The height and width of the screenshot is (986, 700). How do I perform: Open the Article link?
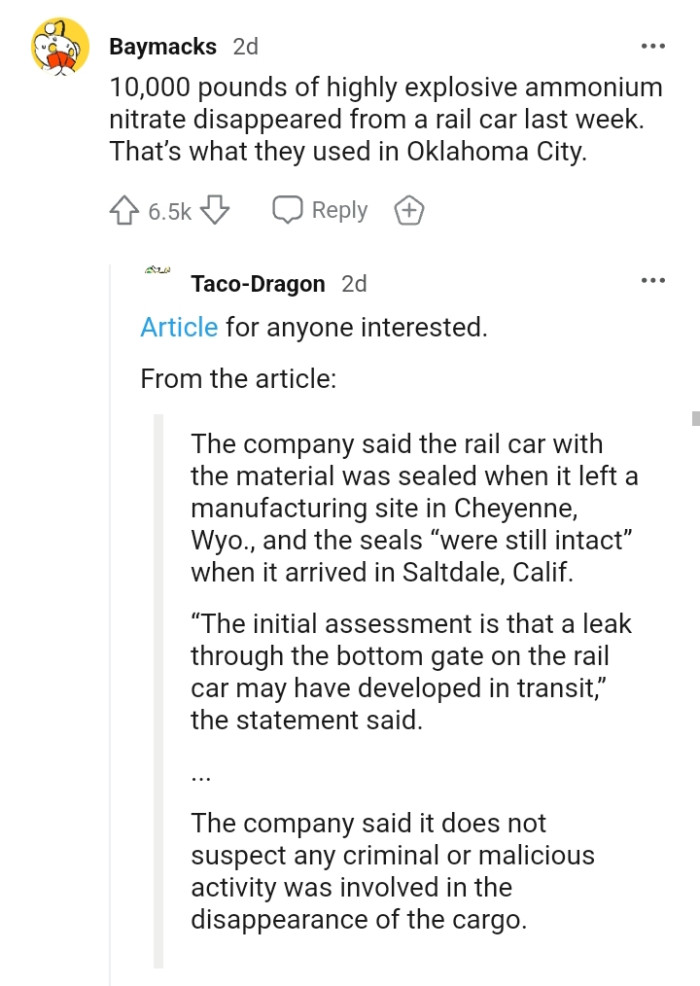(179, 327)
